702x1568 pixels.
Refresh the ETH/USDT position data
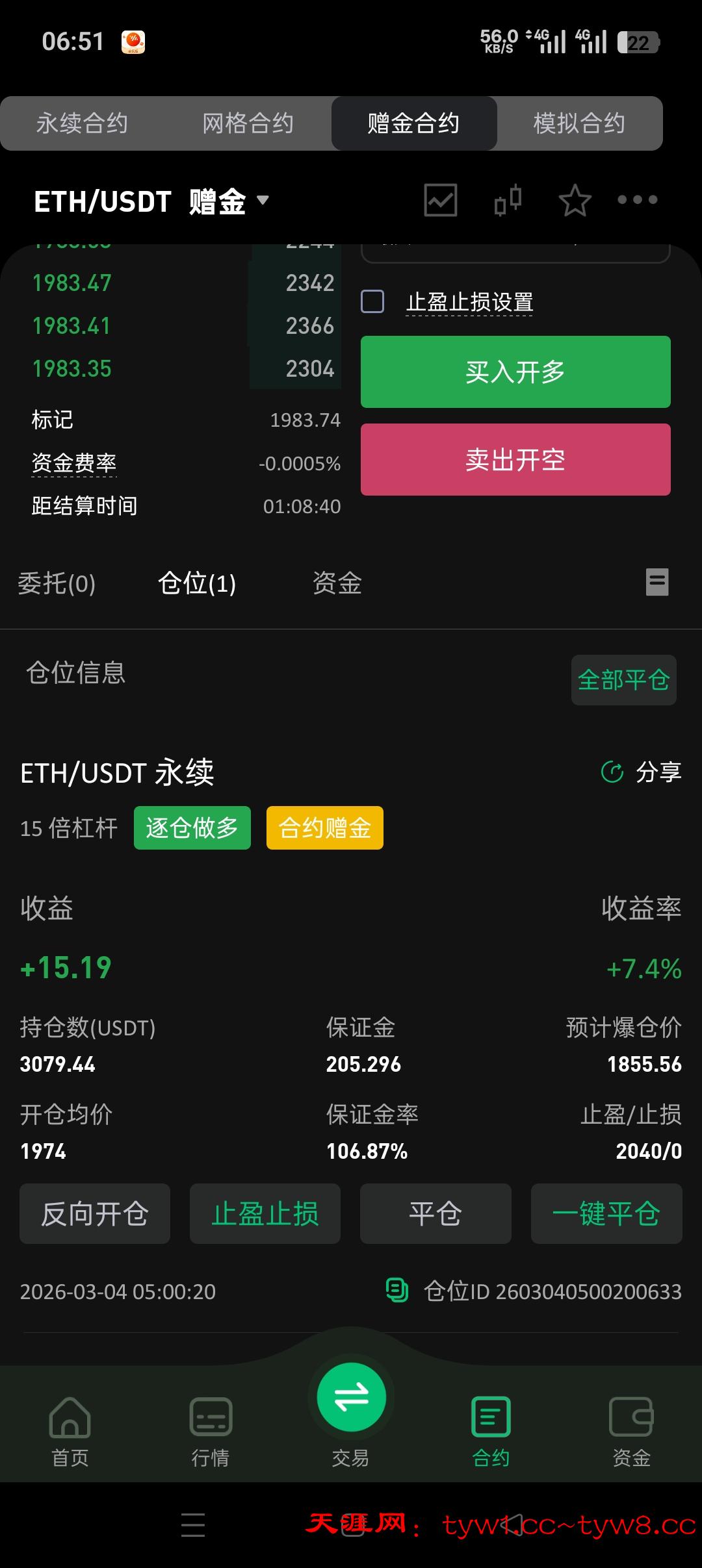point(612,772)
